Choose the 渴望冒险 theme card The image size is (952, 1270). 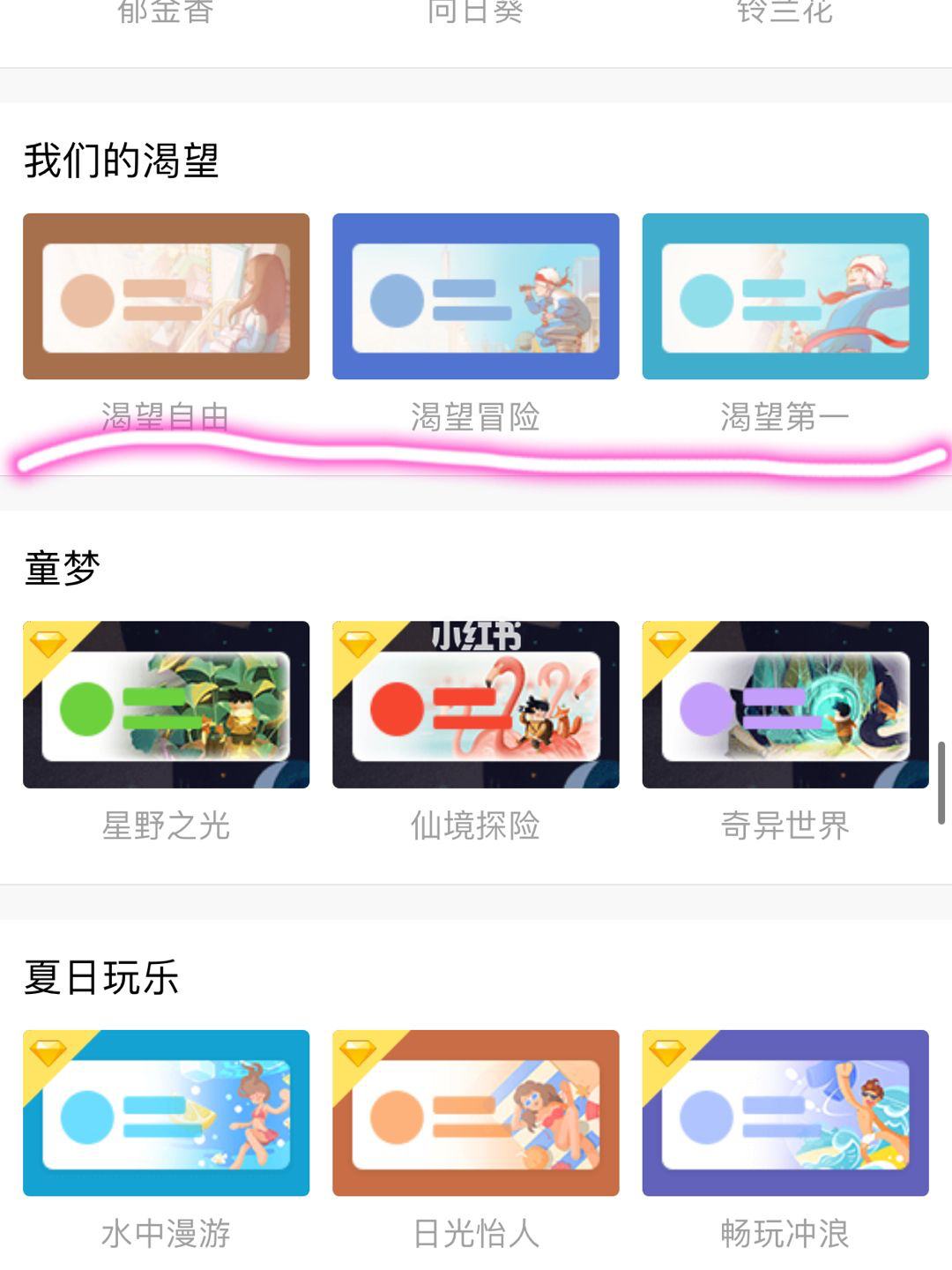pyautogui.click(x=475, y=296)
